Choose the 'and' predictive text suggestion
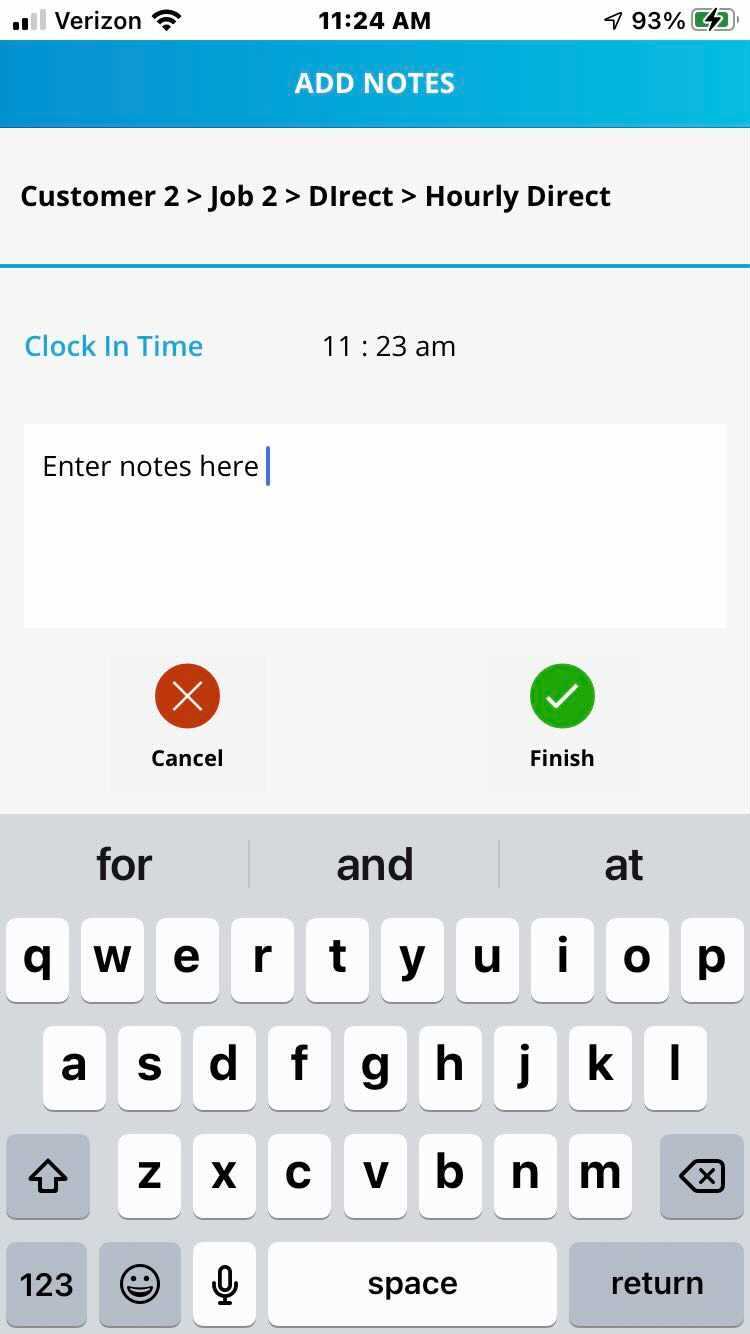Viewport: 750px width, 1334px height. pos(374,863)
